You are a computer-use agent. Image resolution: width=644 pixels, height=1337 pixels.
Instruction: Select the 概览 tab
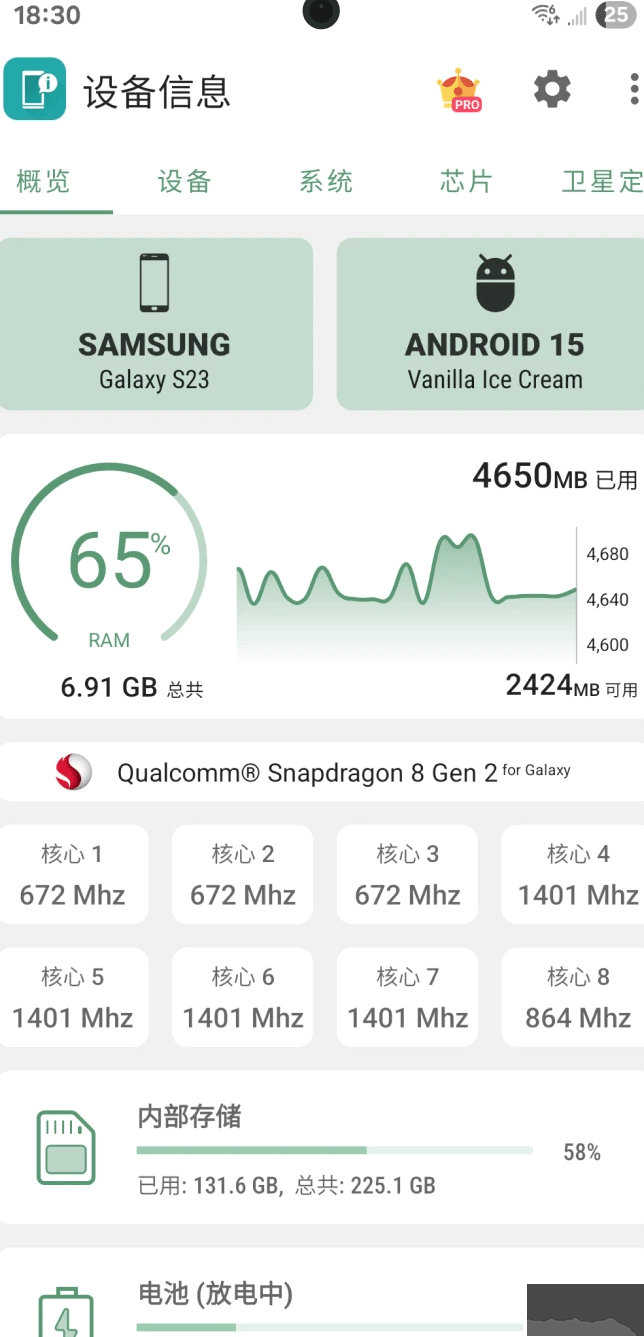(x=45, y=182)
